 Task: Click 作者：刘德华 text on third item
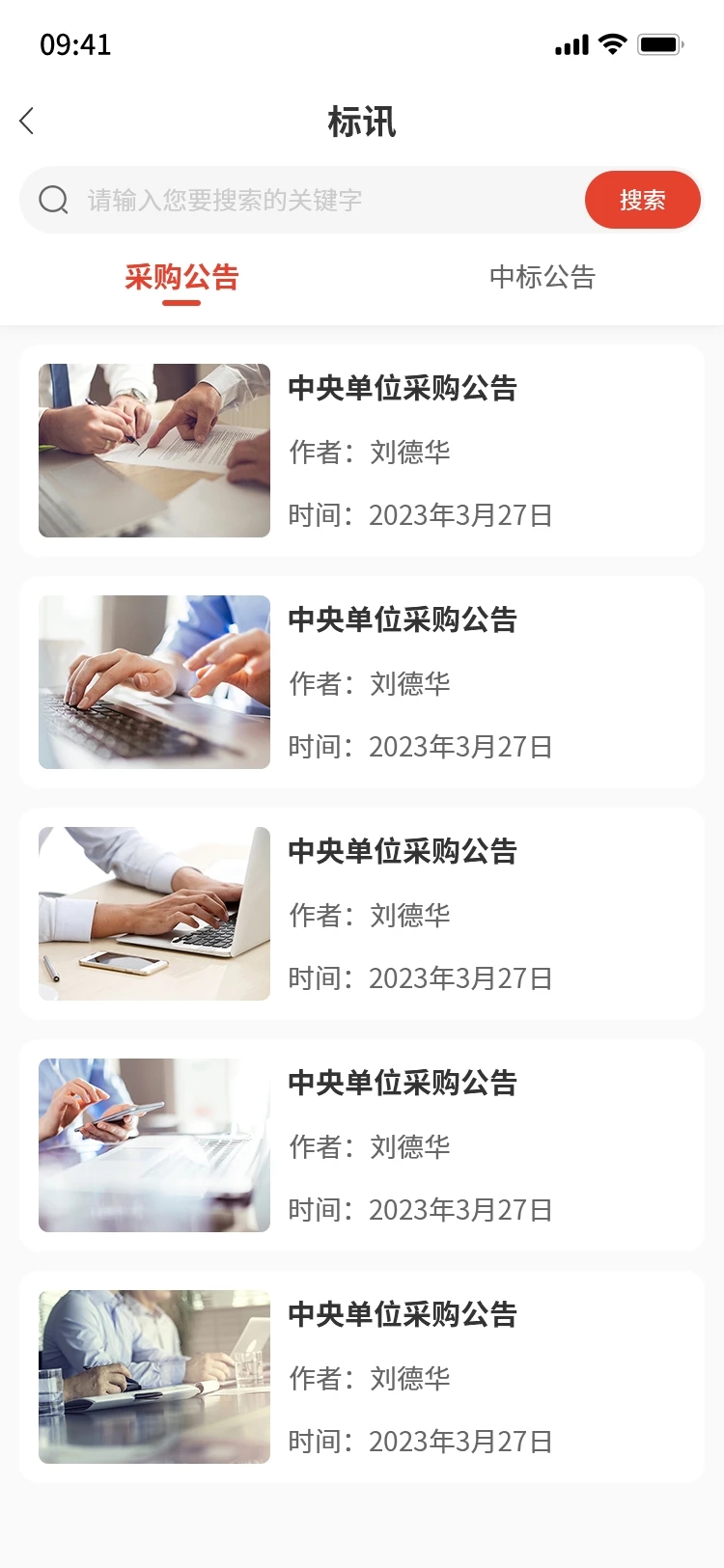[370, 915]
